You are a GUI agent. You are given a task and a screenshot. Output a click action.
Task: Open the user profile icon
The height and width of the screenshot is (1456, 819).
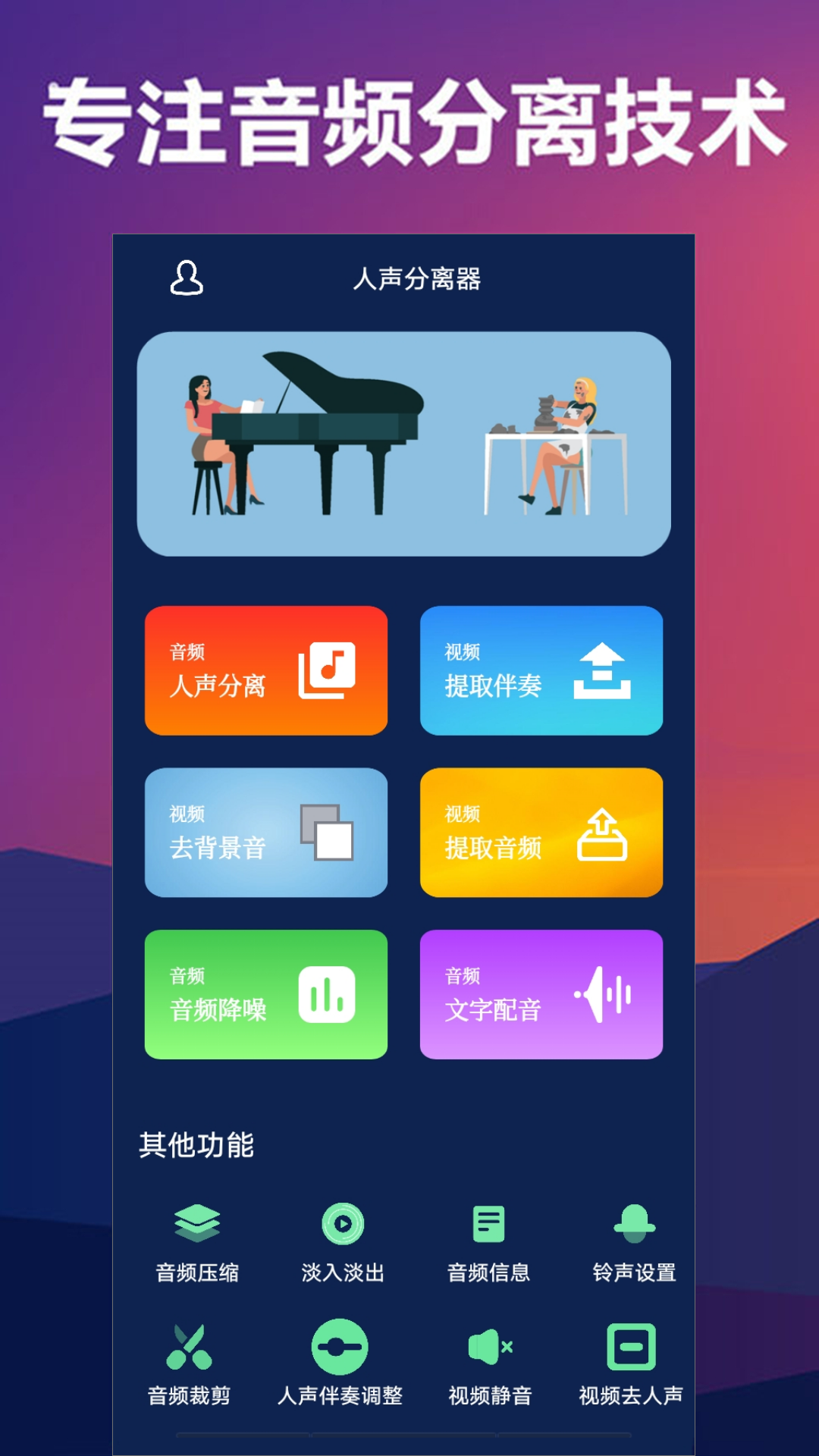pyautogui.click(x=186, y=279)
